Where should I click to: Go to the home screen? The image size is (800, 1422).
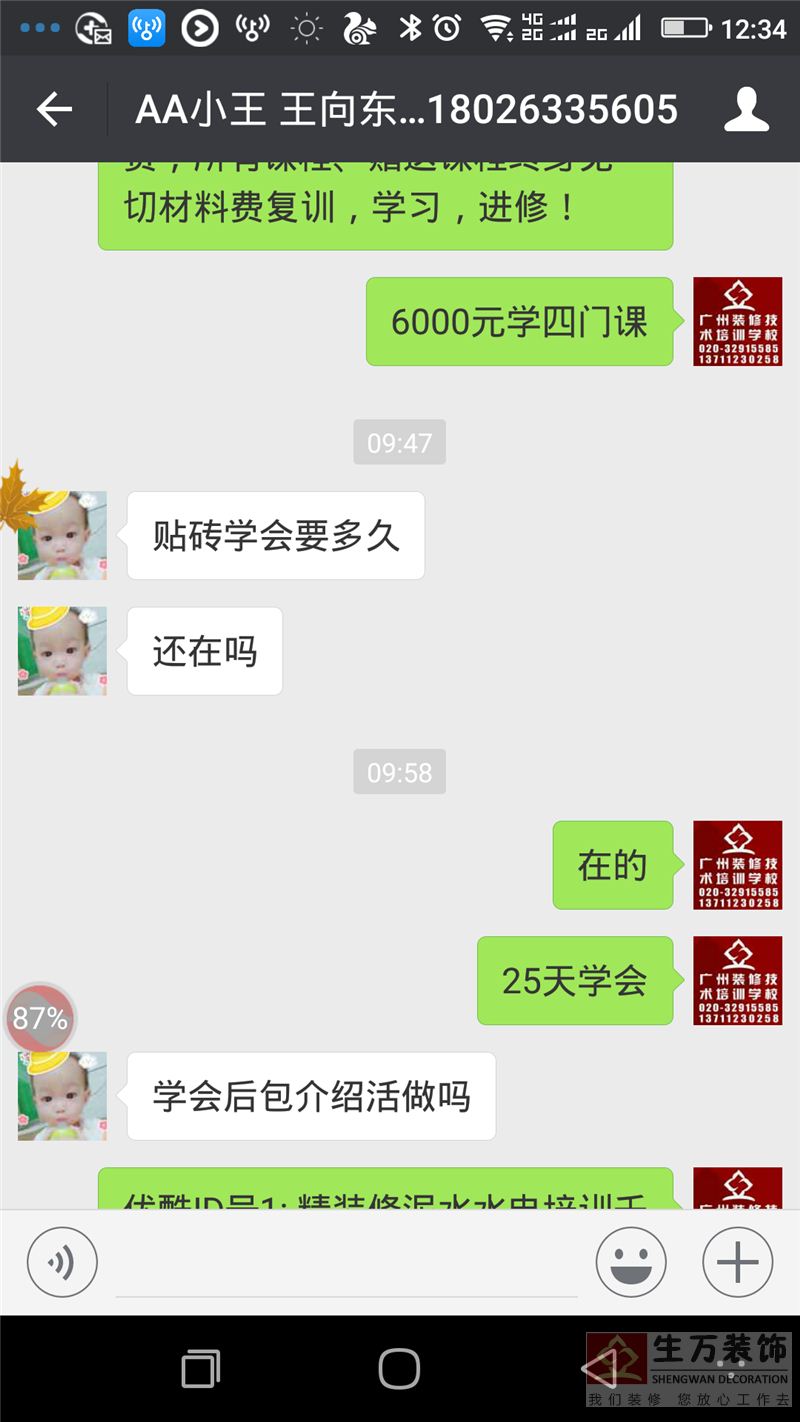click(x=399, y=1368)
